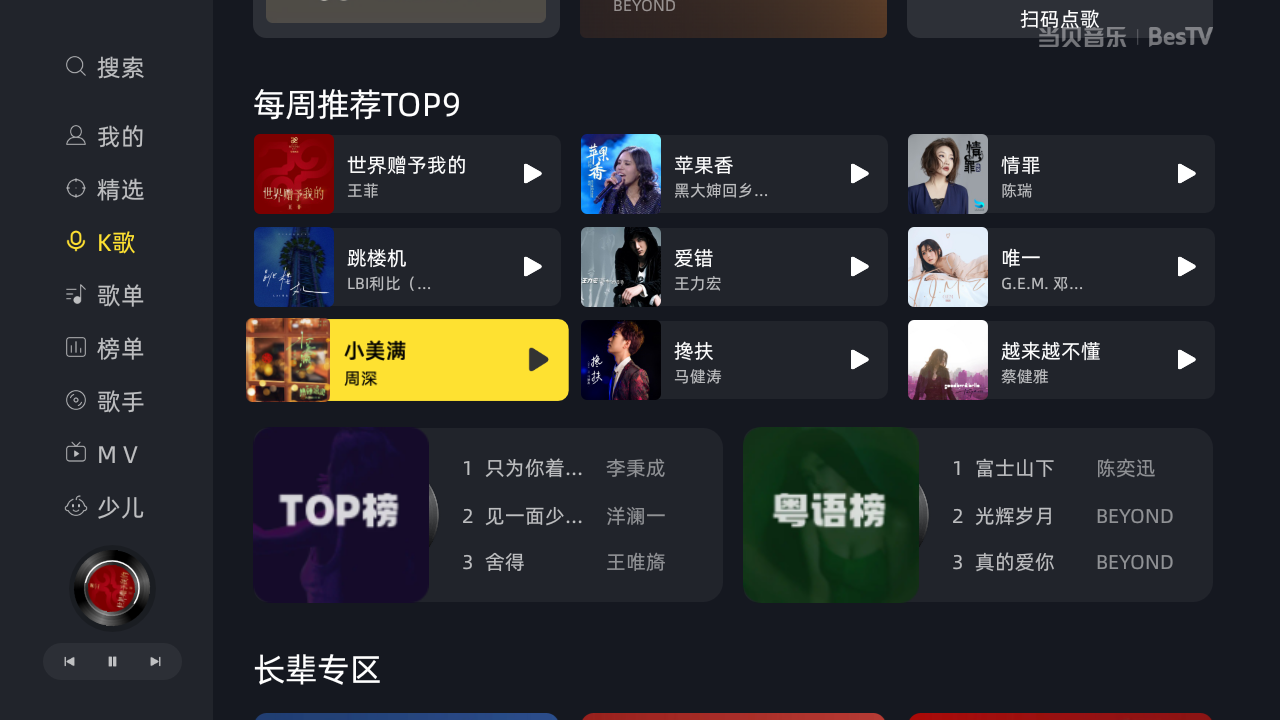Select the song 情罪 by 陈瑞
The height and width of the screenshot is (720, 1280).
(x=1061, y=174)
